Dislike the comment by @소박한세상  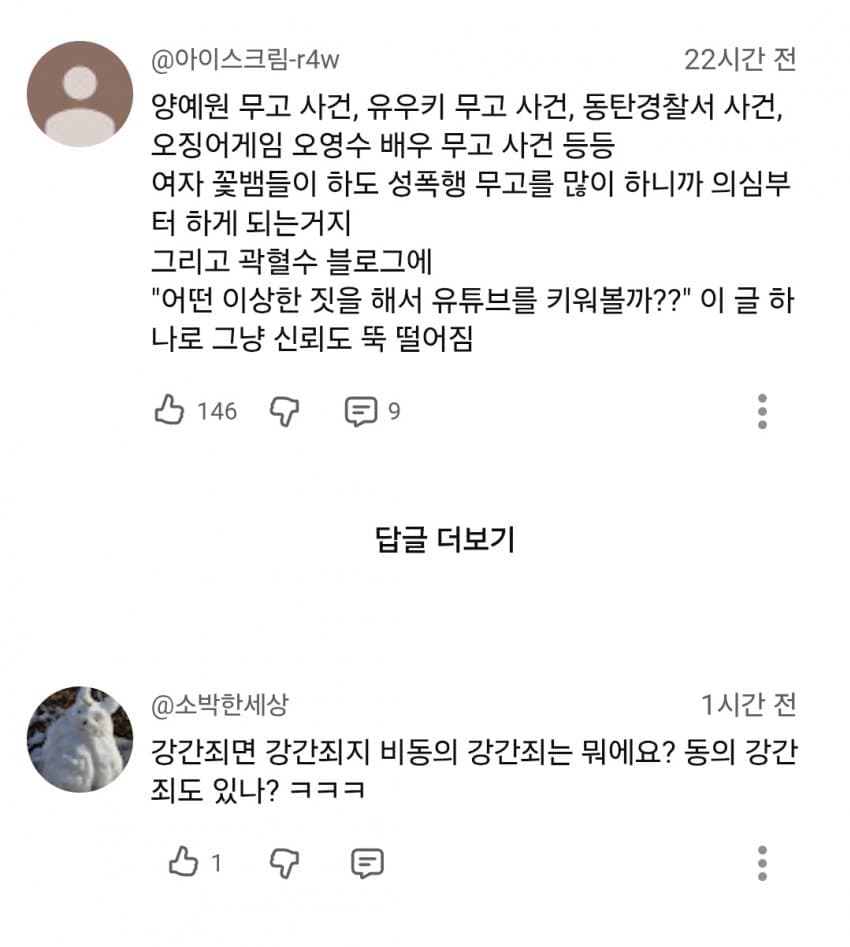click(x=285, y=862)
